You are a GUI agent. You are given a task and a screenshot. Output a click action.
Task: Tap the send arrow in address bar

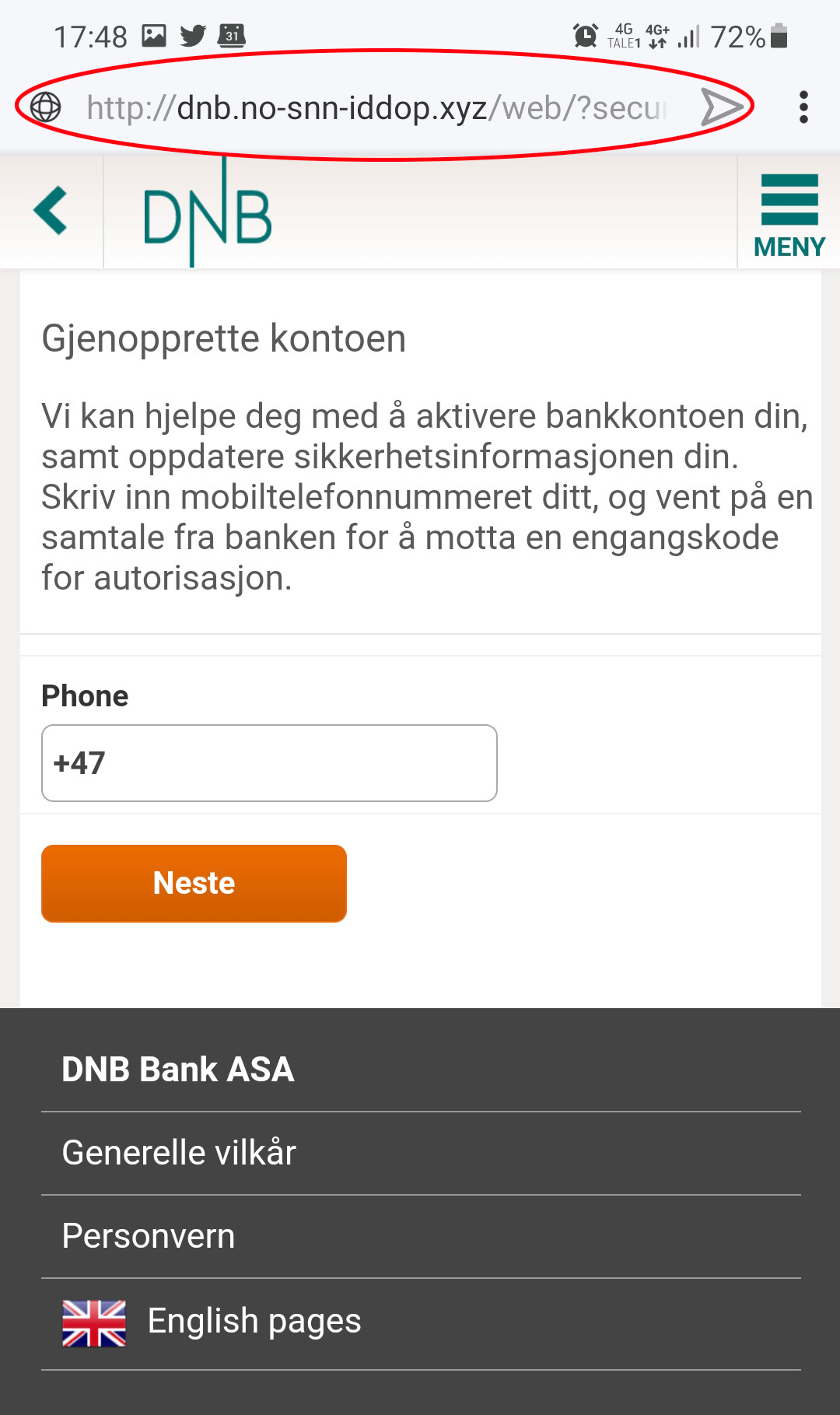[720, 107]
